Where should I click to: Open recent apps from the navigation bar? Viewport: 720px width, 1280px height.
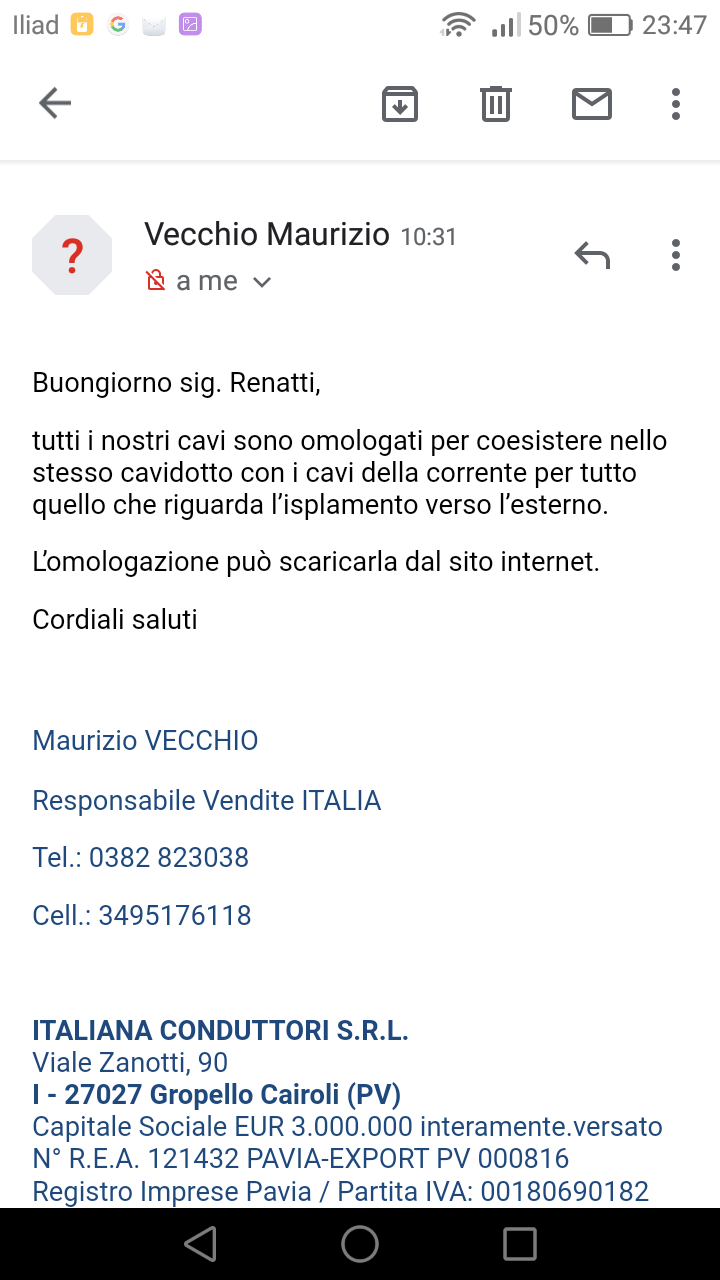(520, 1244)
